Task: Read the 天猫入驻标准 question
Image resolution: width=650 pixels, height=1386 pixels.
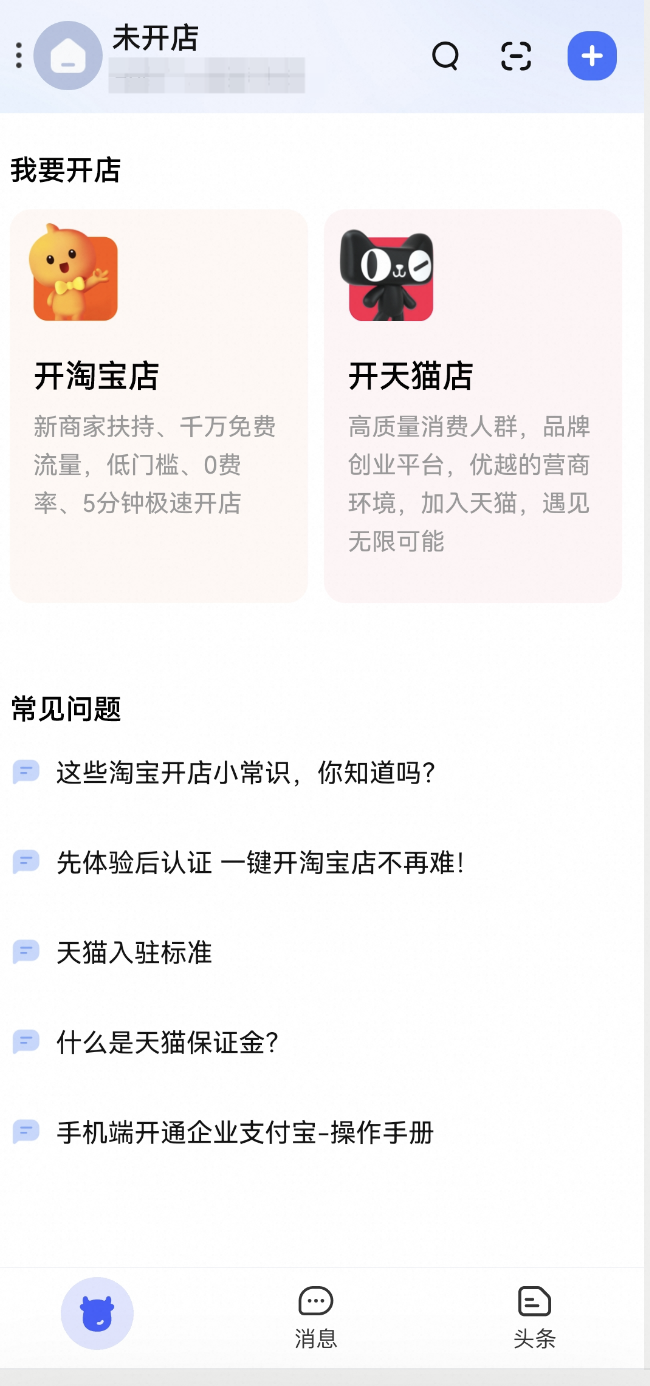Action: pyautogui.click(x=134, y=952)
